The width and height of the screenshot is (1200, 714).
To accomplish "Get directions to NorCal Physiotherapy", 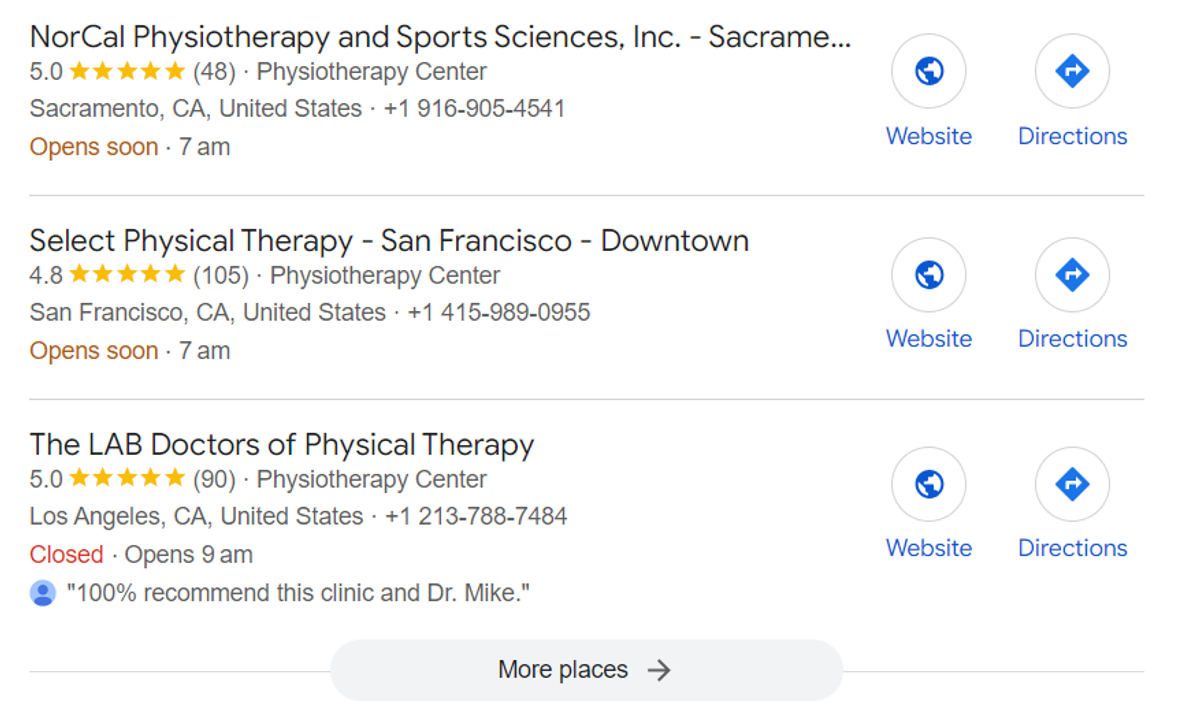I will coord(1072,72).
